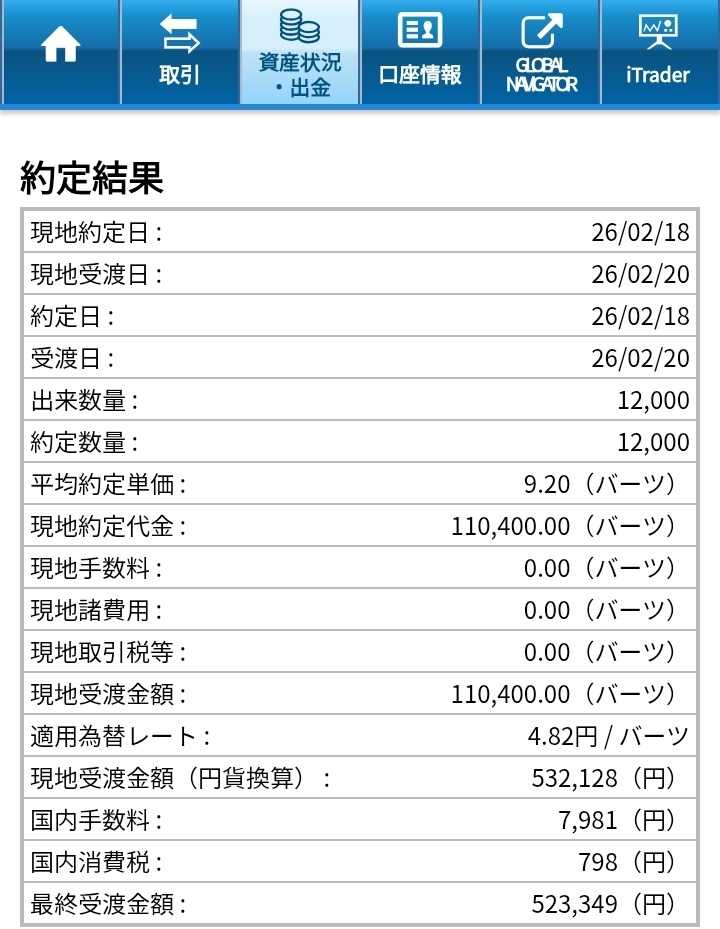Open the iTrader section
This screenshot has width=720, height=929.
659,50
